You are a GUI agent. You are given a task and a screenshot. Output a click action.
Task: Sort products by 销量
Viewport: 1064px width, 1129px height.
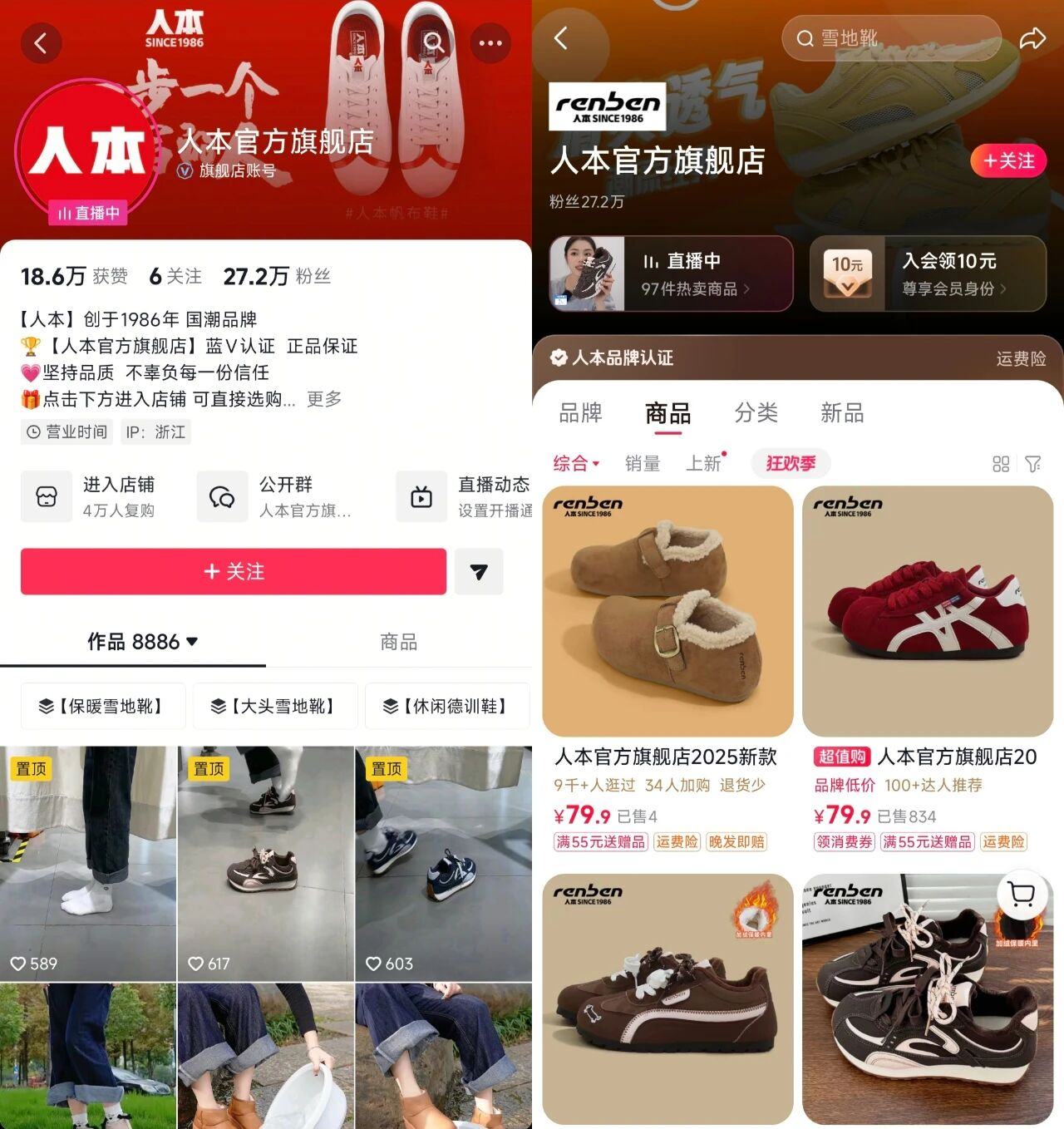[x=643, y=464]
